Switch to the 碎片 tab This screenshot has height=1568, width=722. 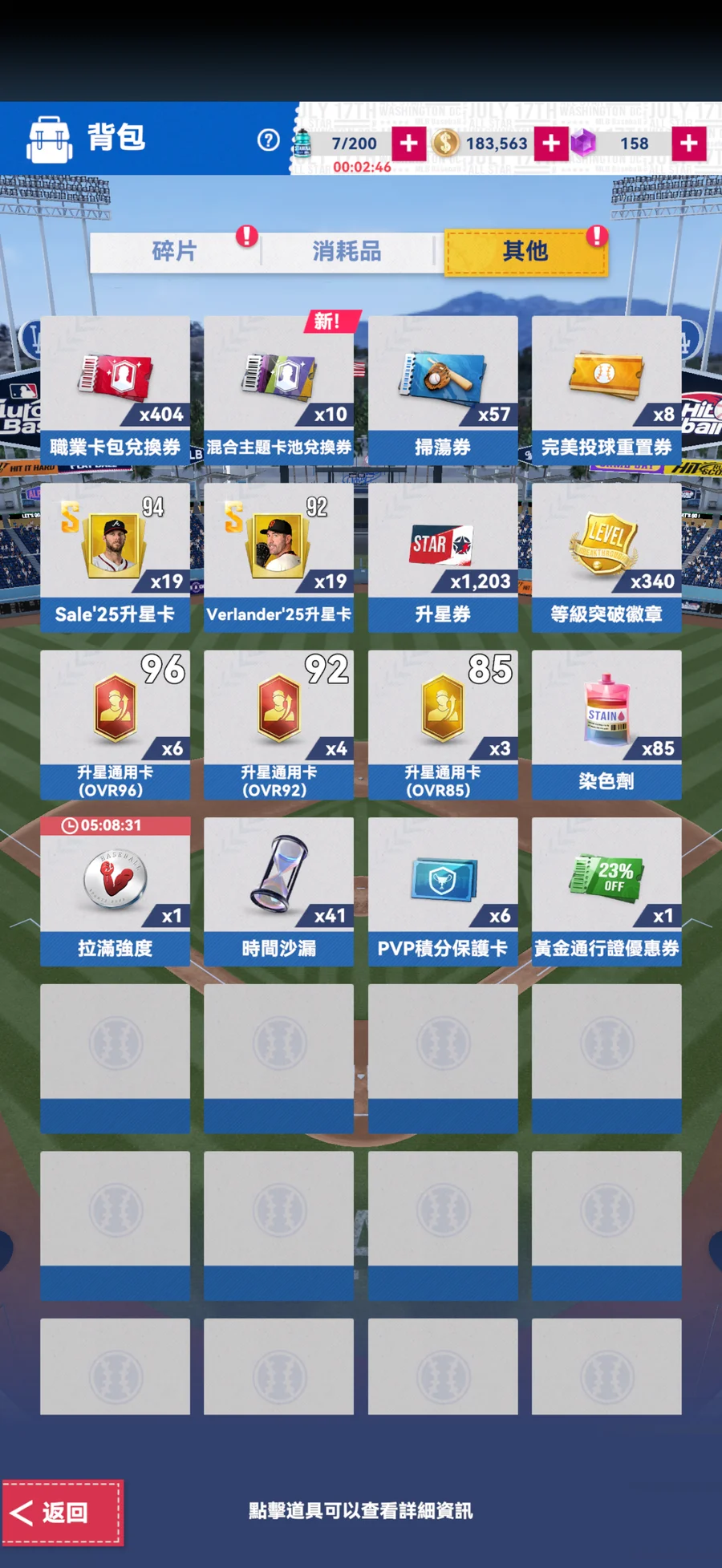point(174,252)
